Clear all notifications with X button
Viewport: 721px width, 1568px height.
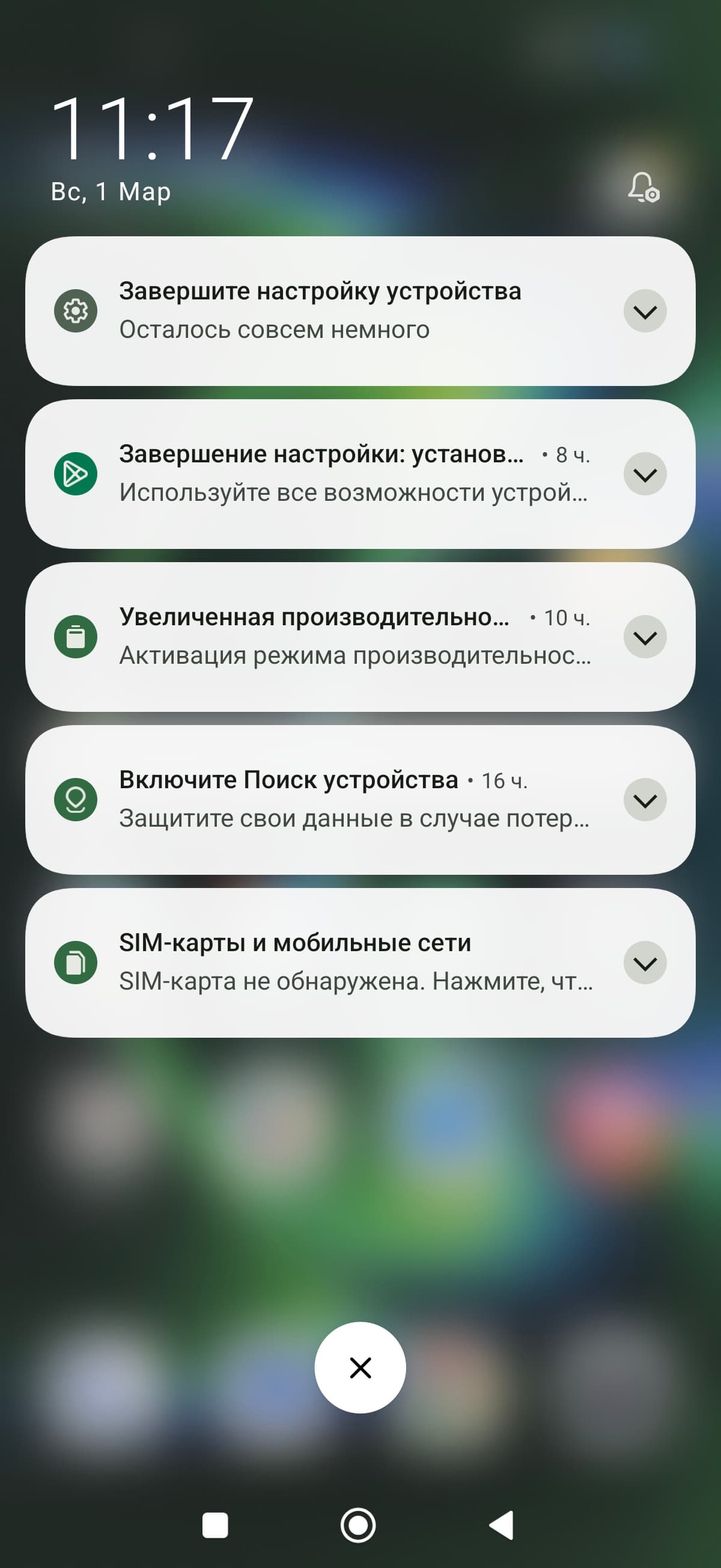tap(360, 1368)
